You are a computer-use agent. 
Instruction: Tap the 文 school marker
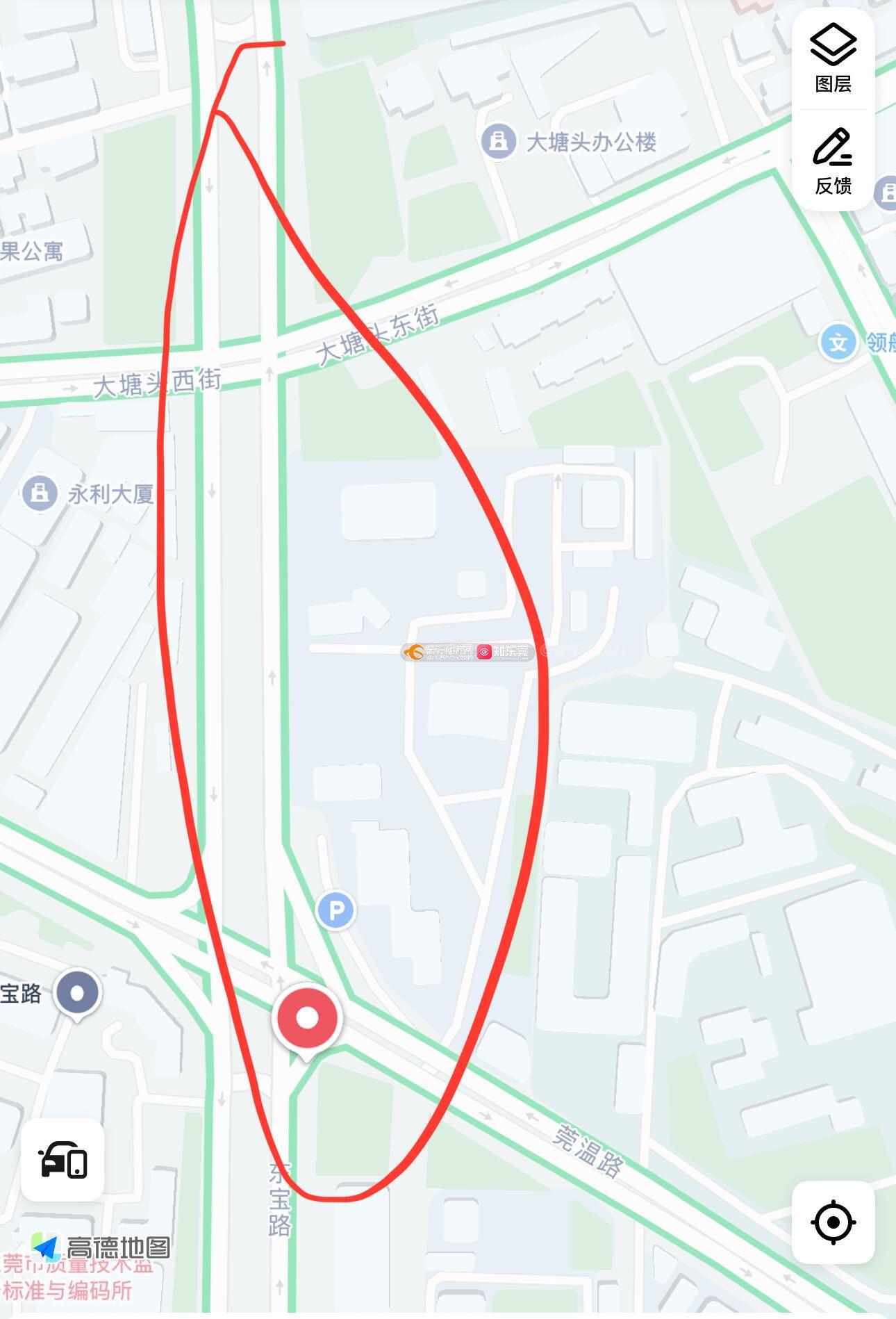(x=838, y=342)
